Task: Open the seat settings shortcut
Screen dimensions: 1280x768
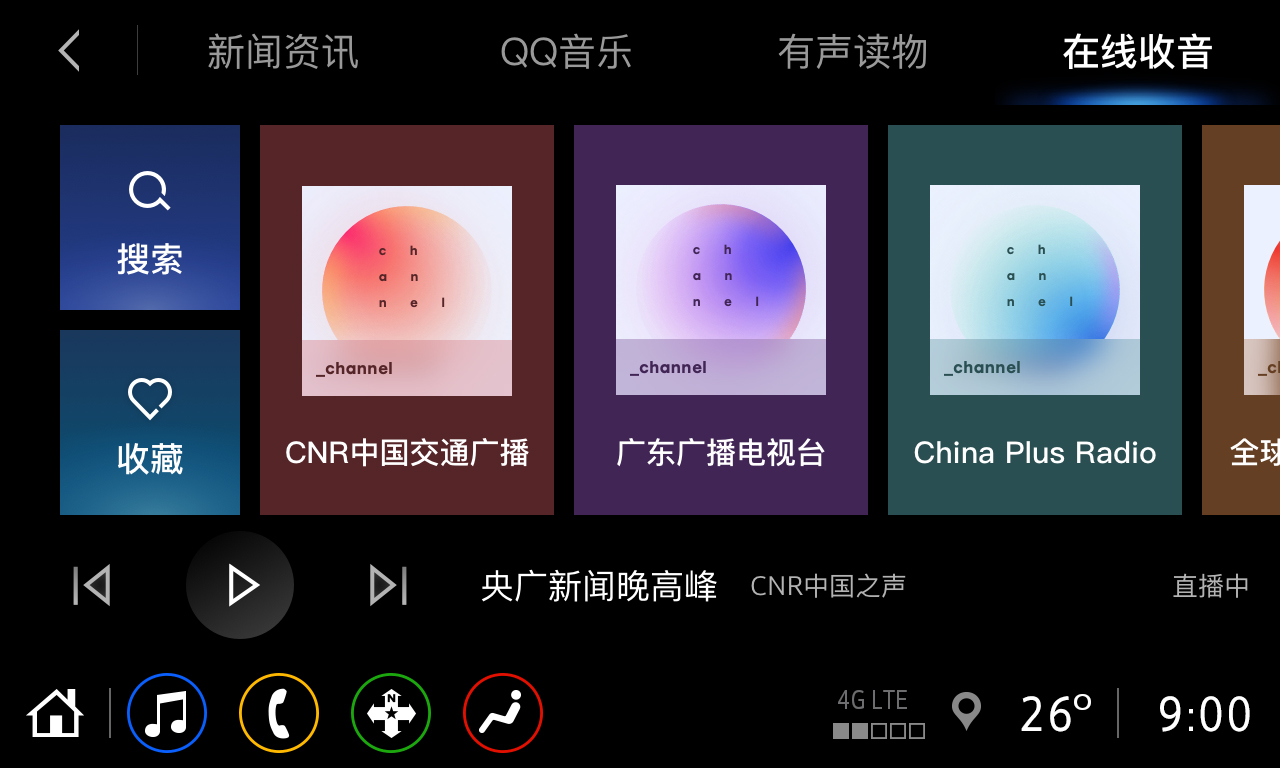Action: pyautogui.click(x=503, y=713)
